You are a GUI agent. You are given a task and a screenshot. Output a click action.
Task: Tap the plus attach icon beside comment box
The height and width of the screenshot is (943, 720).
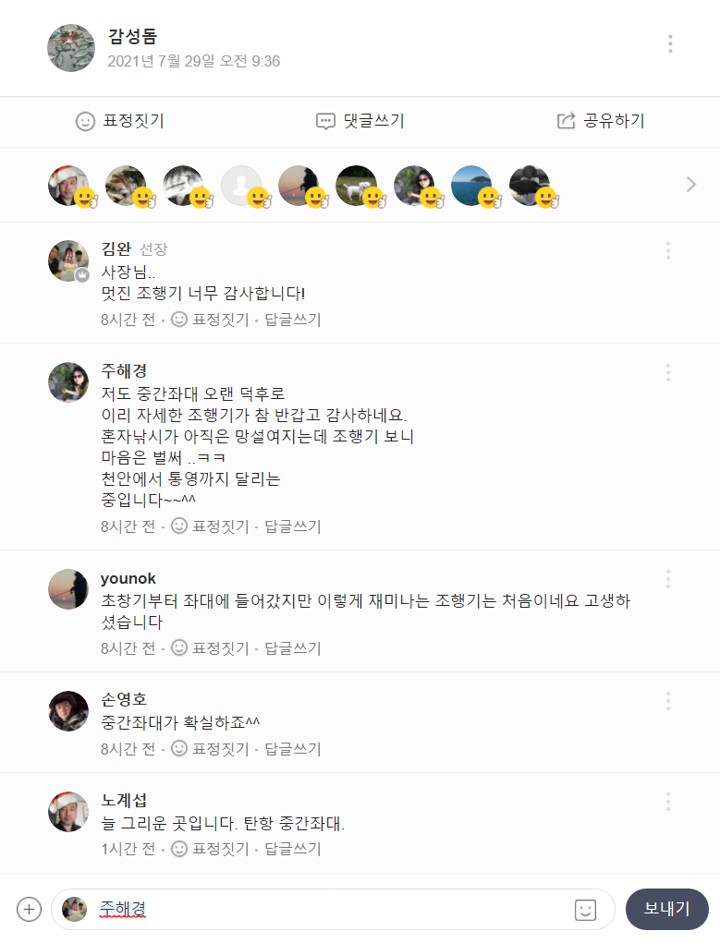coord(29,909)
